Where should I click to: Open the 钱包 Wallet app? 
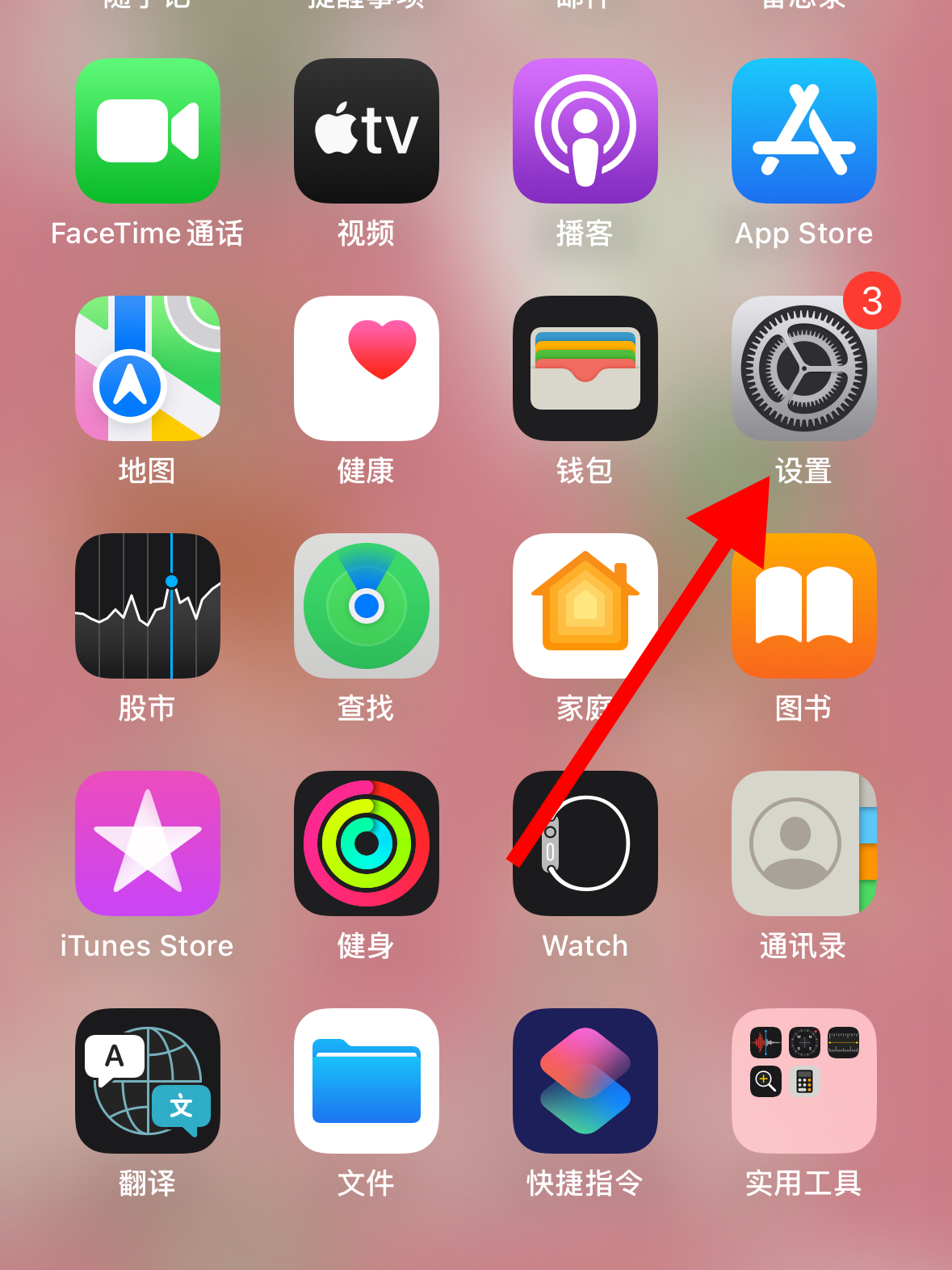click(x=585, y=368)
